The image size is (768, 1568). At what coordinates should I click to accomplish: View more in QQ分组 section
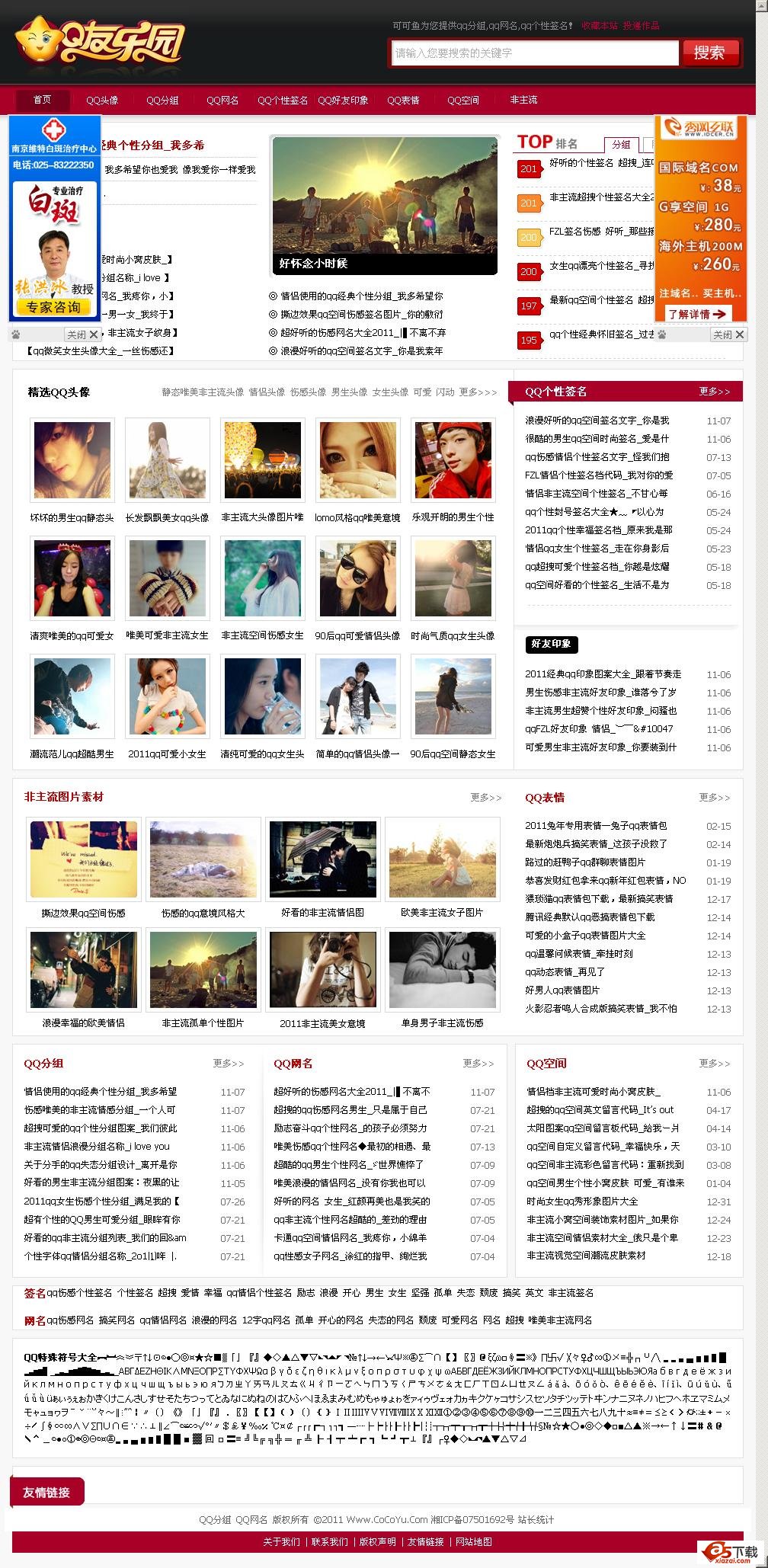pos(229,1064)
